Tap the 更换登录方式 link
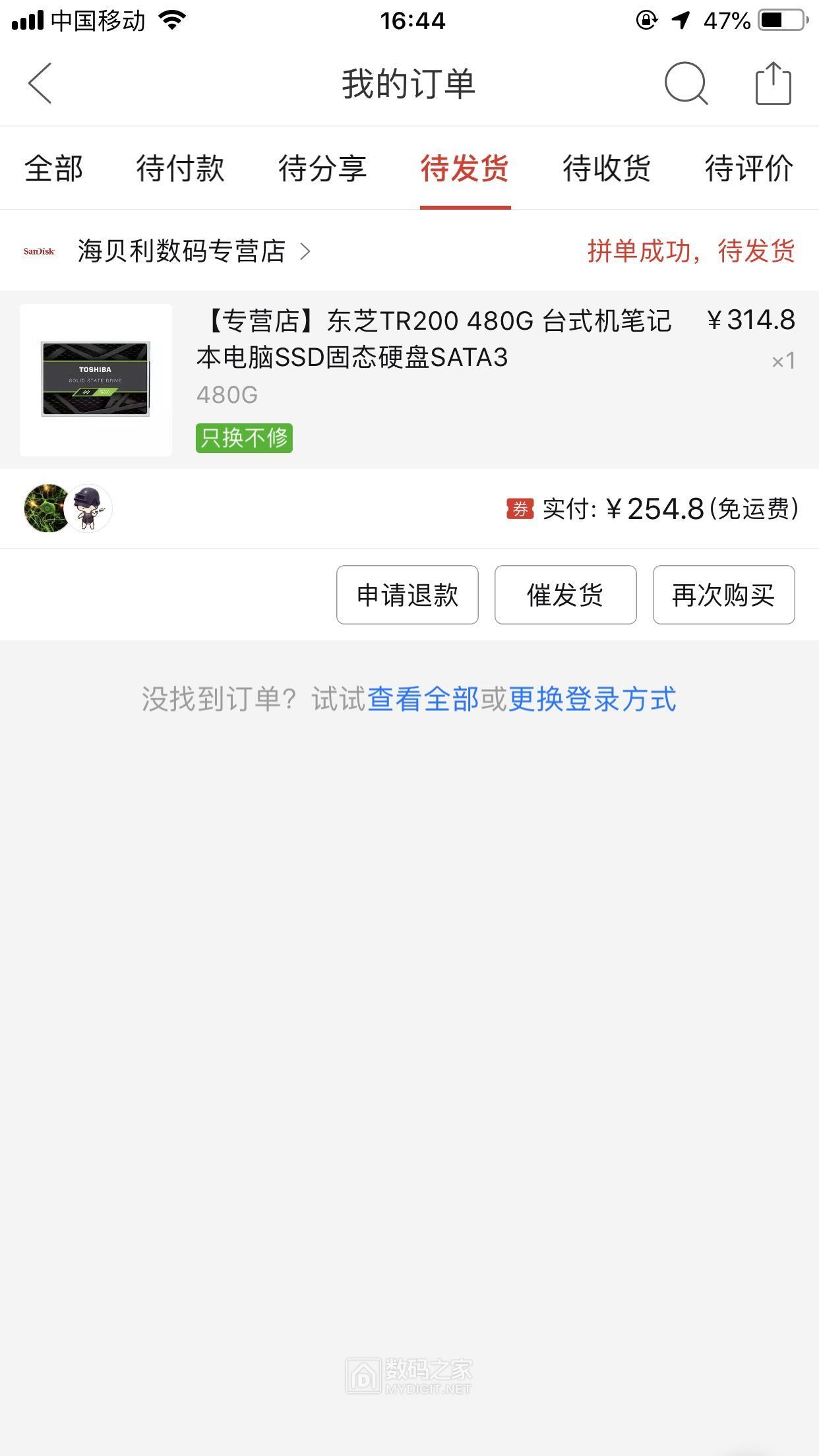Viewport: 819px width, 1456px height. [x=592, y=699]
